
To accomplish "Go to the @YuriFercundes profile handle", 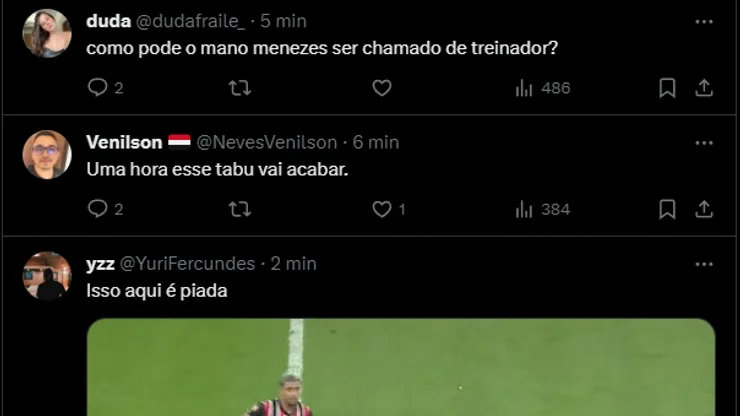I will click(x=187, y=264).
